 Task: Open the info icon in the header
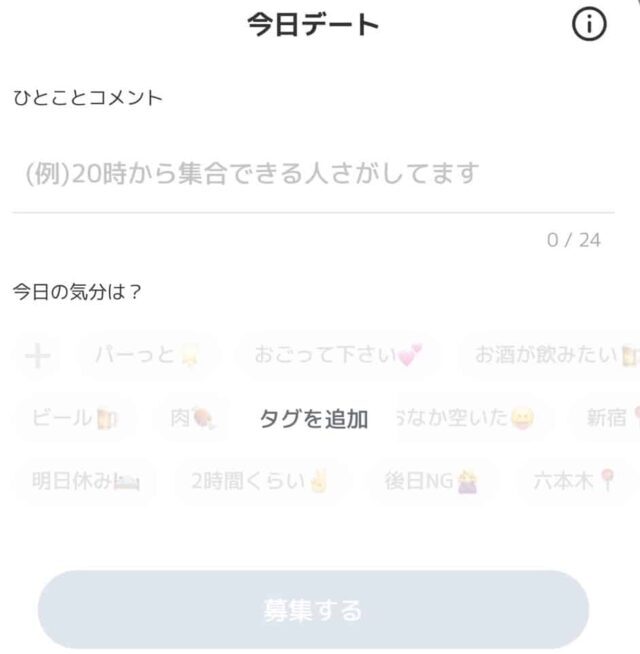pyautogui.click(x=589, y=26)
